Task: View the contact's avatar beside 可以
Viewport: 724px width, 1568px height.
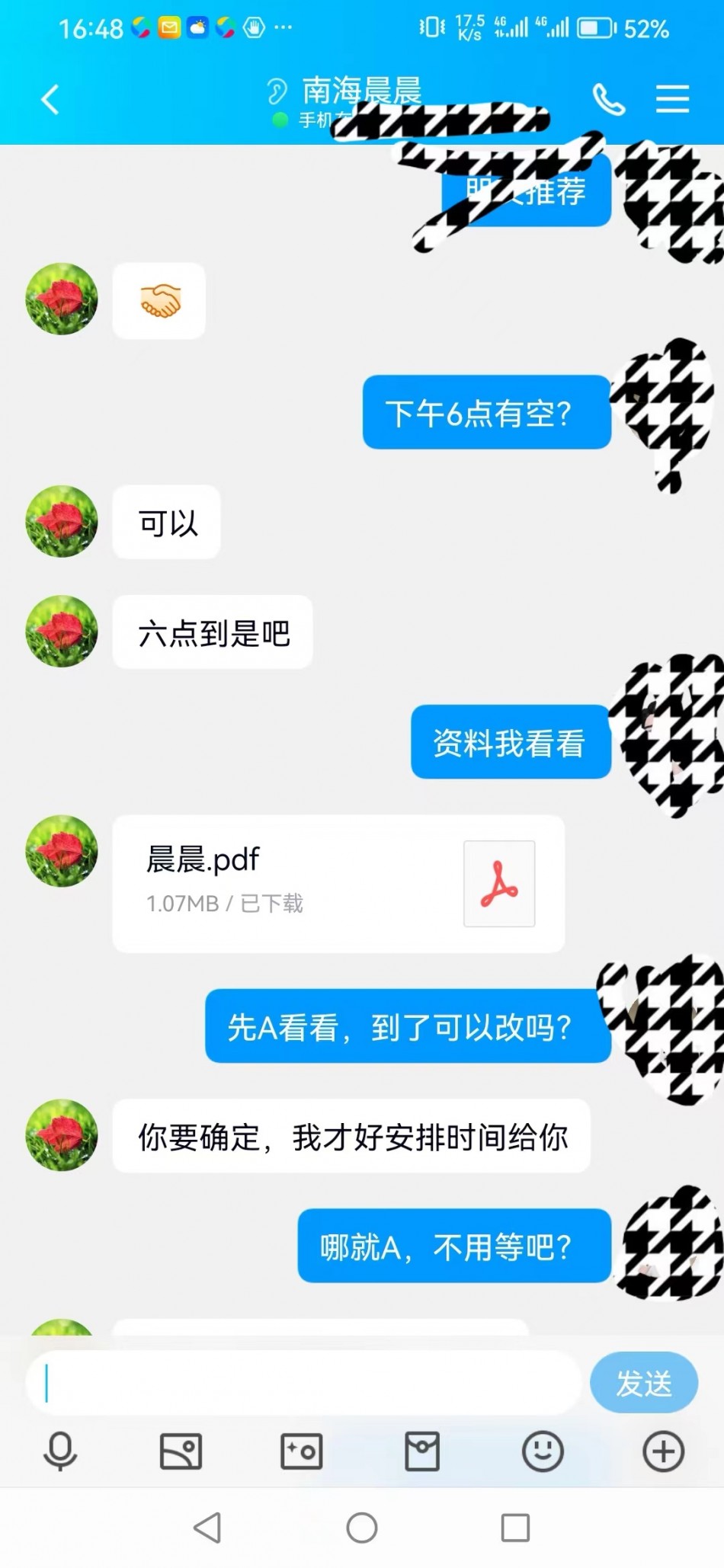Action: [x=62, y=522]
